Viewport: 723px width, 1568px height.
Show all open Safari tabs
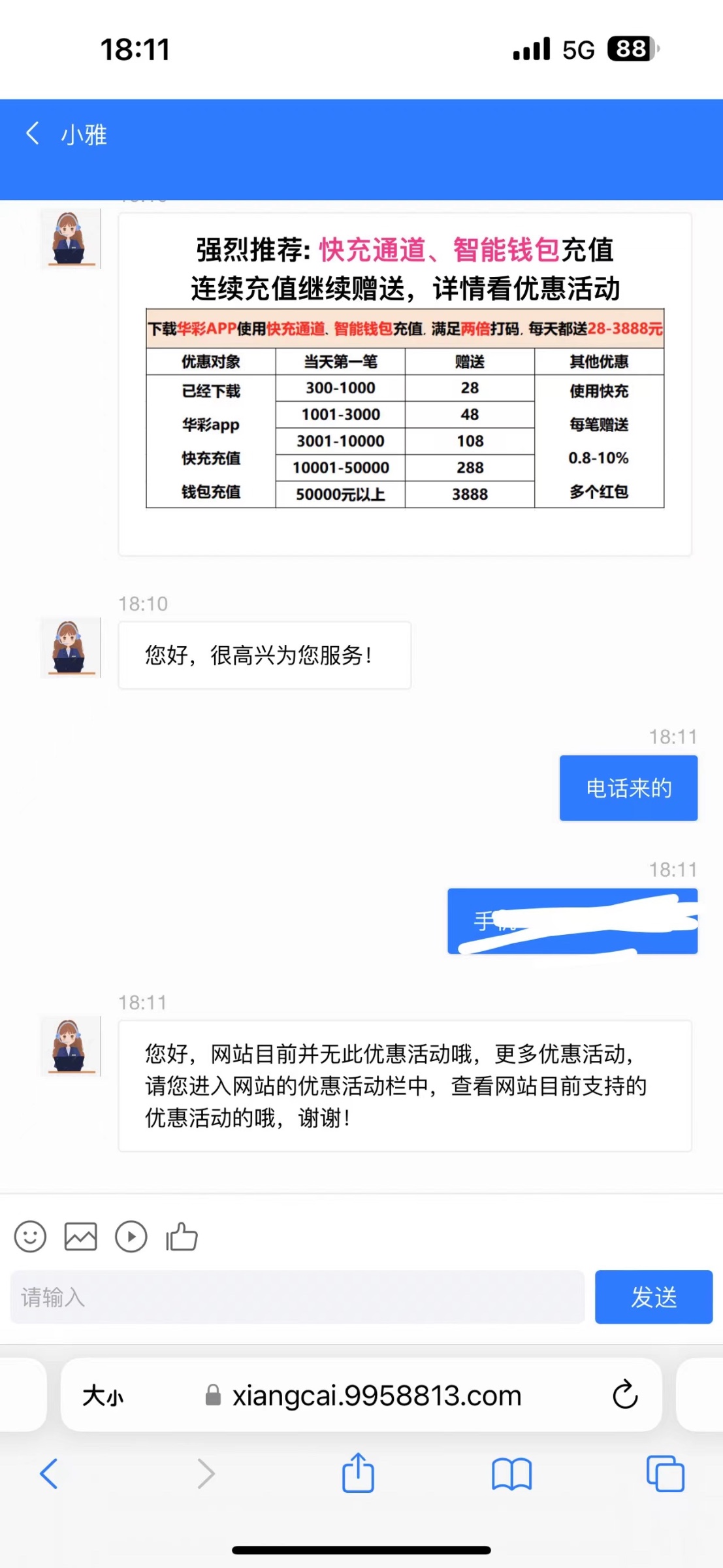pos(665,1474)
